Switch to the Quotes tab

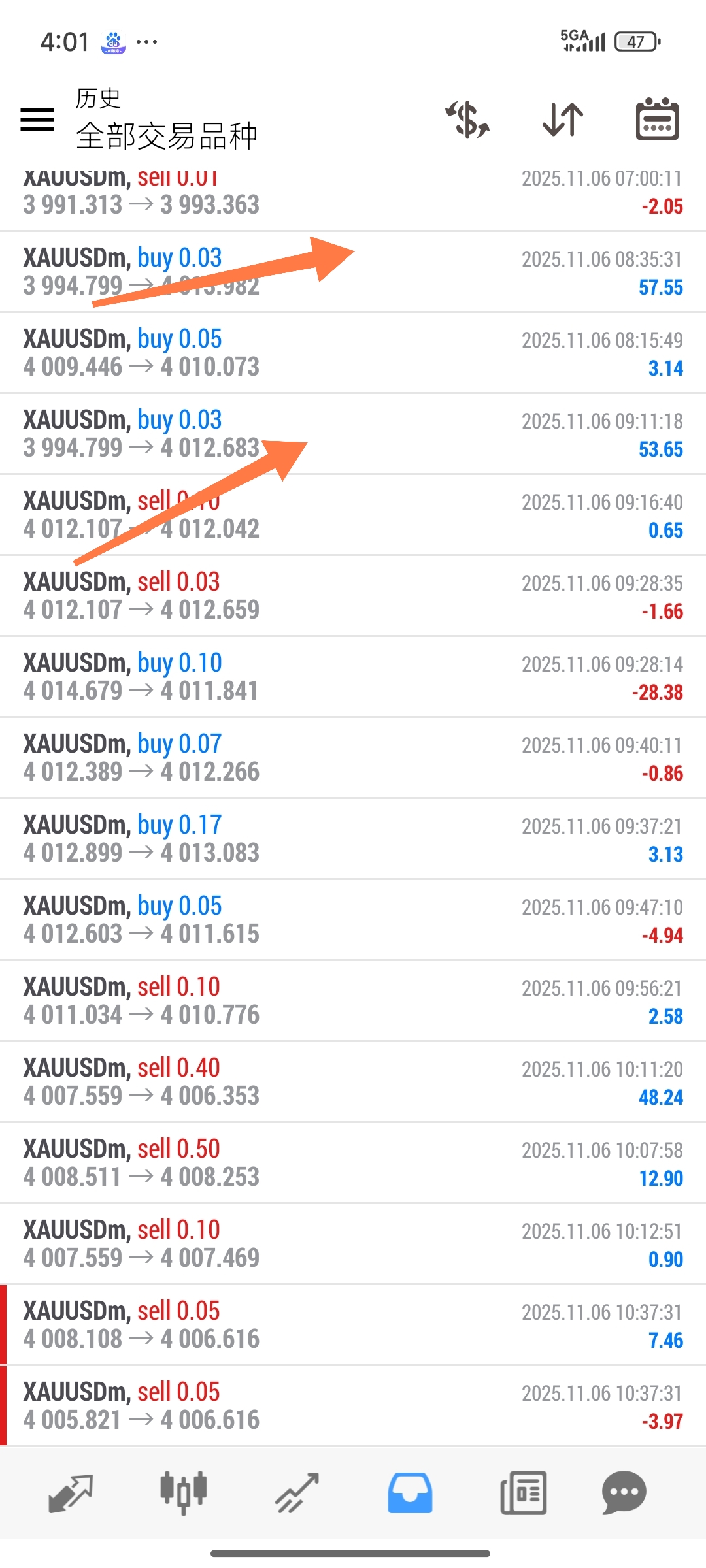pyautogui.click(x=71, y=1493)
